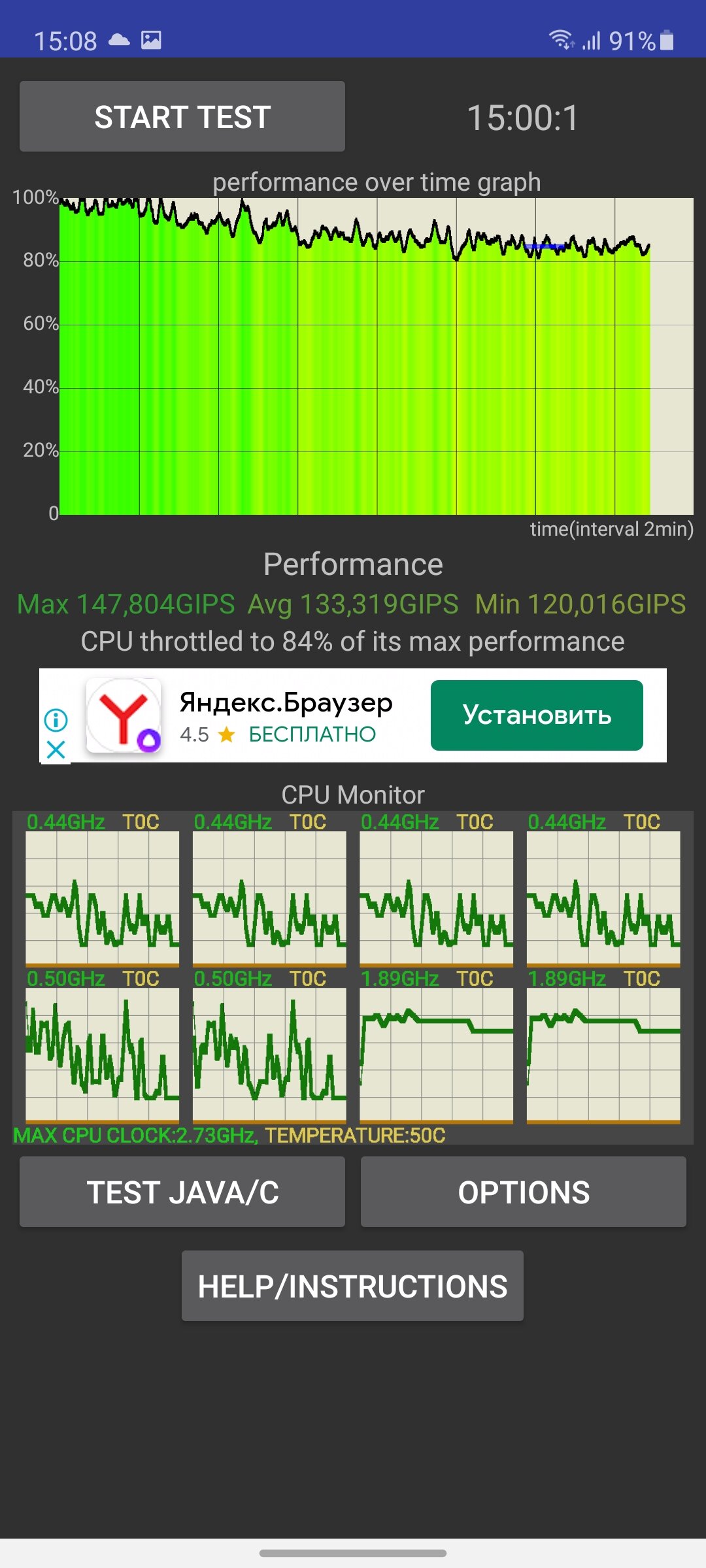
Task: Tap the START TEST button
Action: point(182,117)
